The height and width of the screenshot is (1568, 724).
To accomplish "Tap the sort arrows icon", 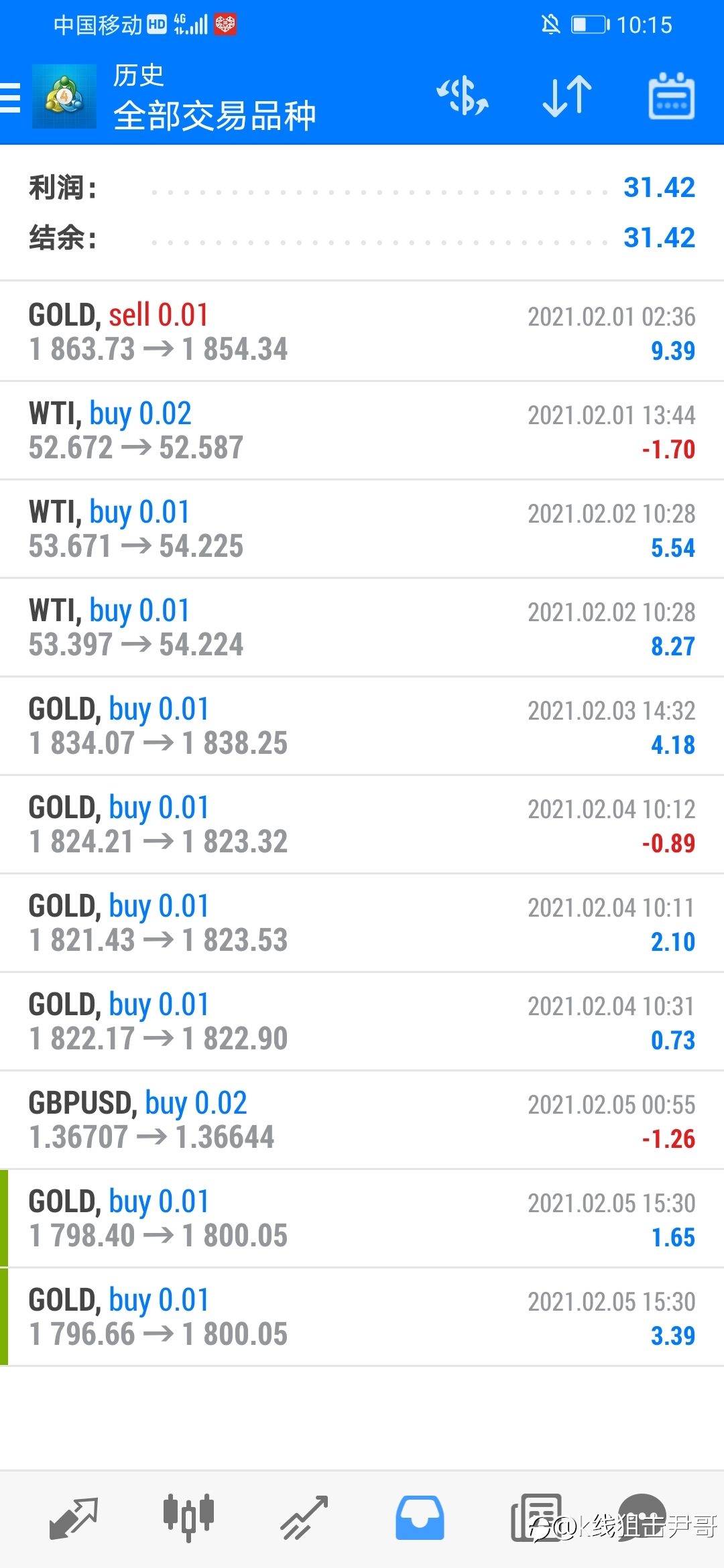I will pos(567,96).
